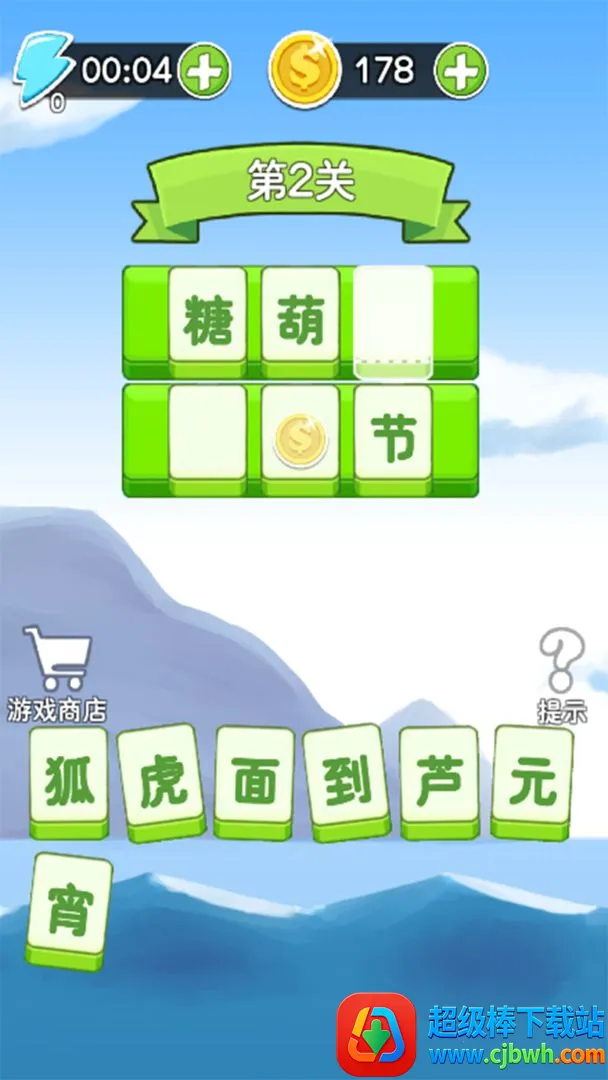
Task: Select the empty slot after 葫
Action: [x=393, y=320]
